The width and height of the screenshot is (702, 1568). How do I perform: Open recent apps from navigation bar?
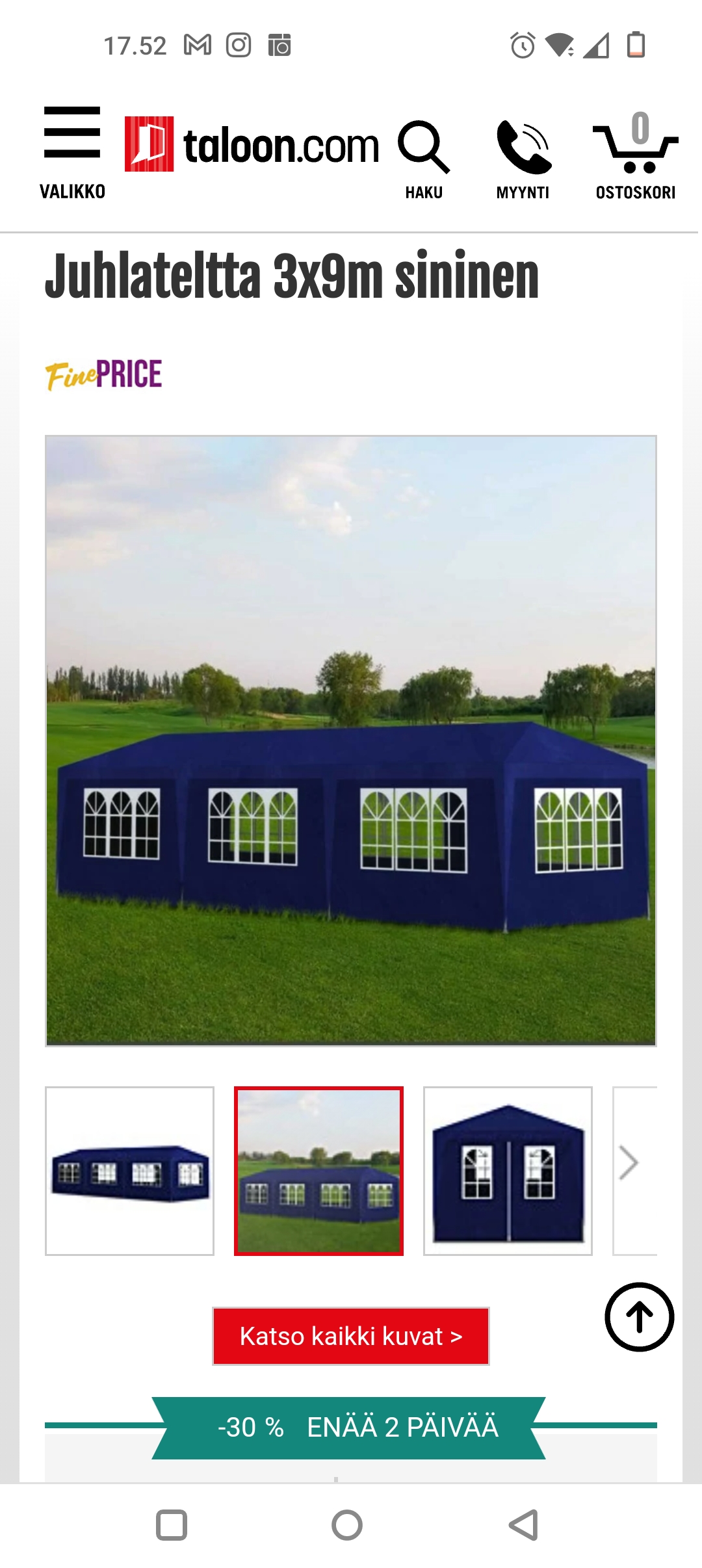coord(172,1524)
